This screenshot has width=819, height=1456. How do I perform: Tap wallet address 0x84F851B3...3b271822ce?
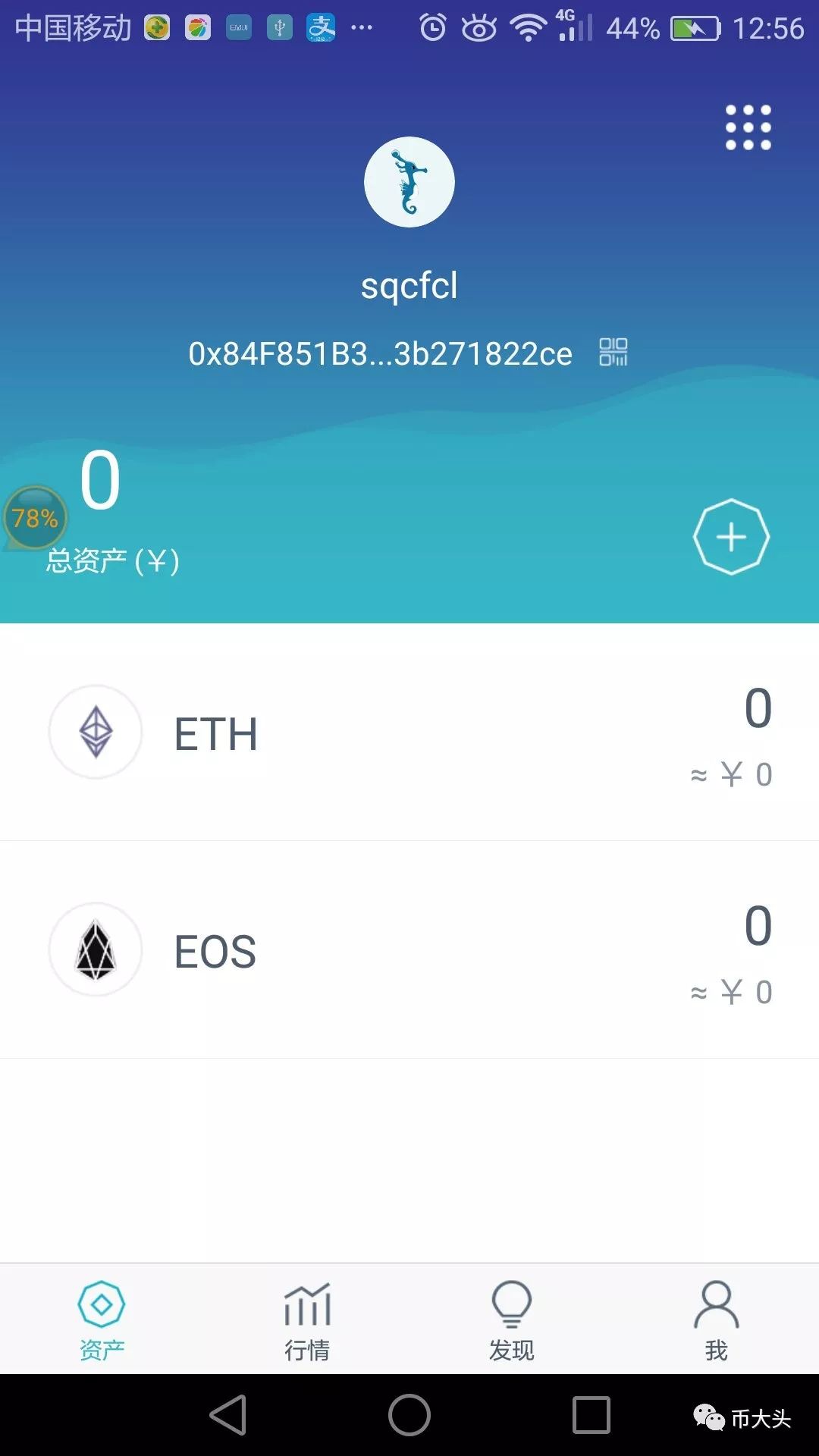point(379,352)
